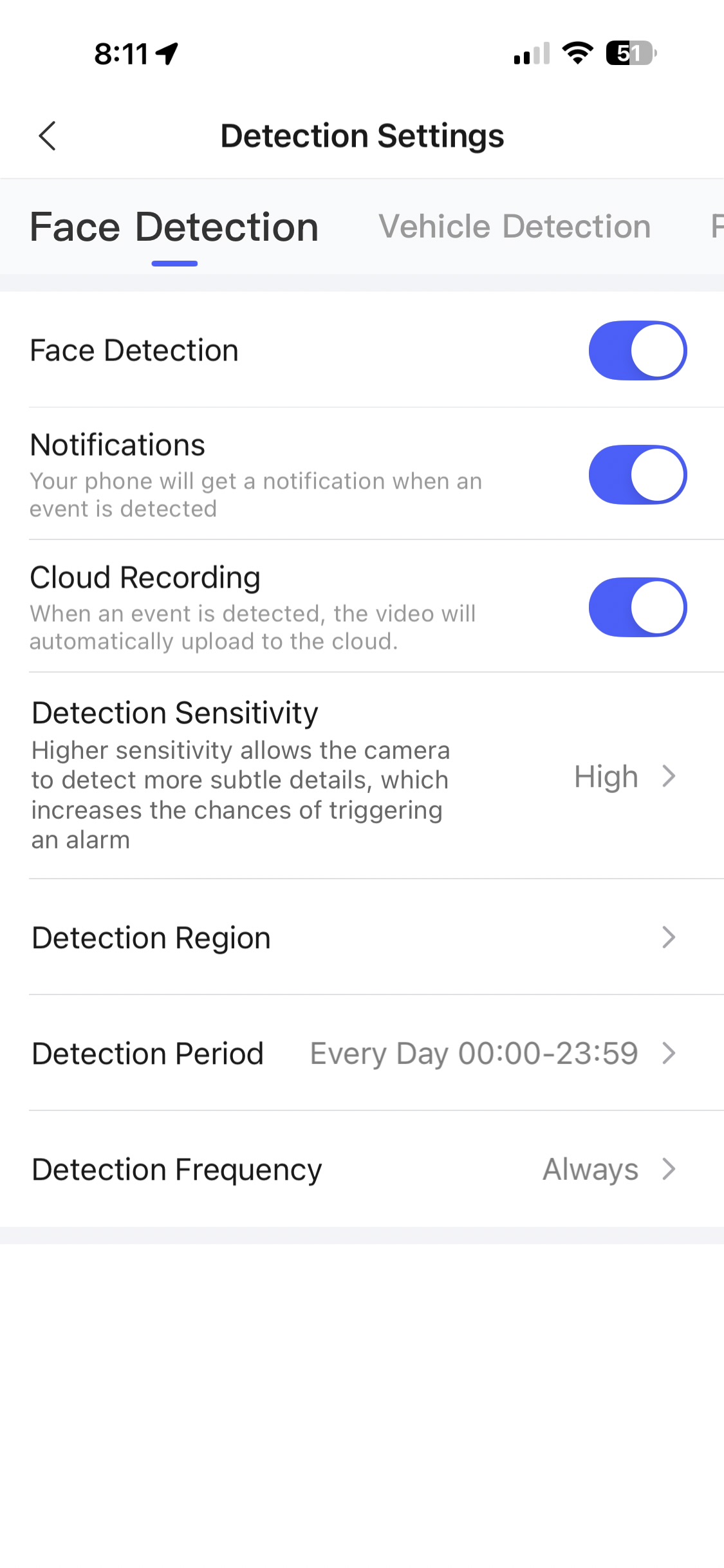This screenshot has width=724, height=1568.
Task: Disable event Notifications
Action: pyautogui.click(x=637, y=475)
